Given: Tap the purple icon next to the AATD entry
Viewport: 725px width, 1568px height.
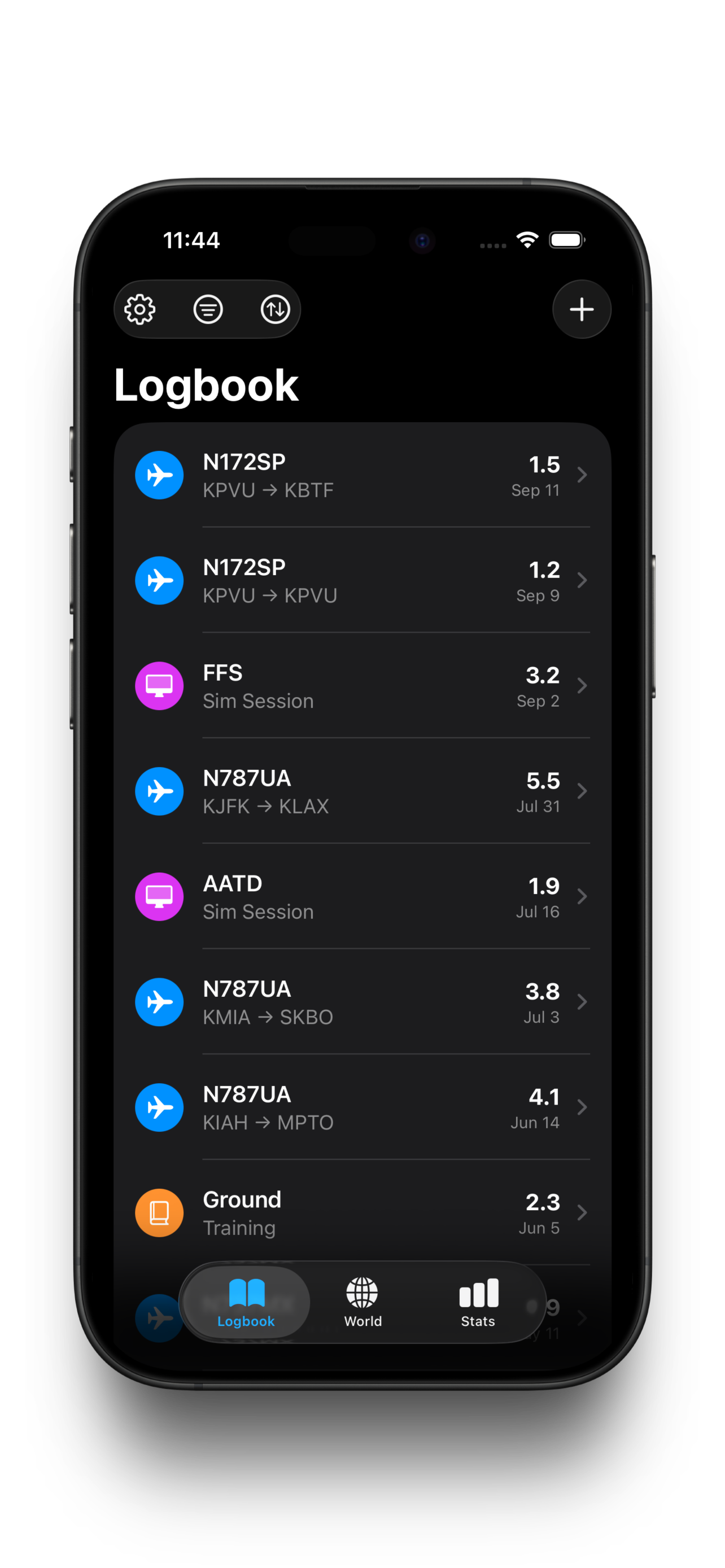Looking at the screenshot, I should tap(159, 897).
